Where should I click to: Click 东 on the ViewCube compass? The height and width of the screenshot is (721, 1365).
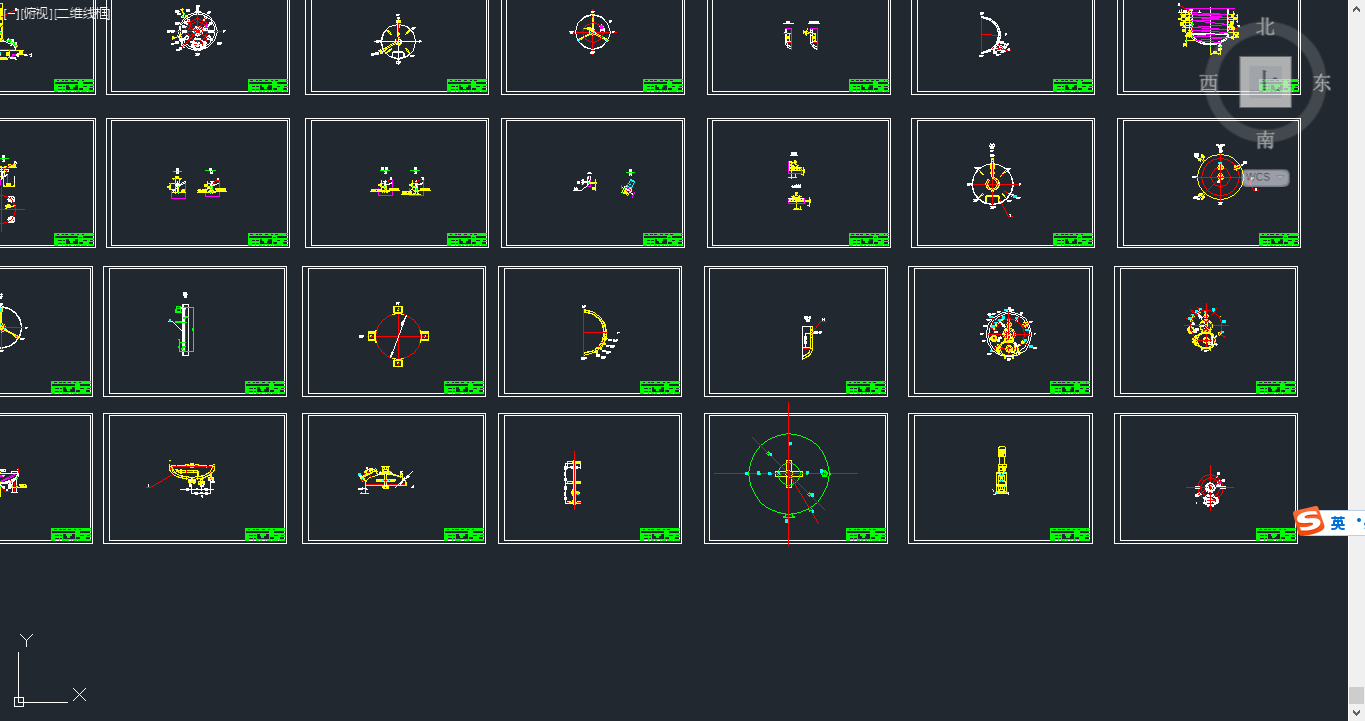coord(1322,83)
